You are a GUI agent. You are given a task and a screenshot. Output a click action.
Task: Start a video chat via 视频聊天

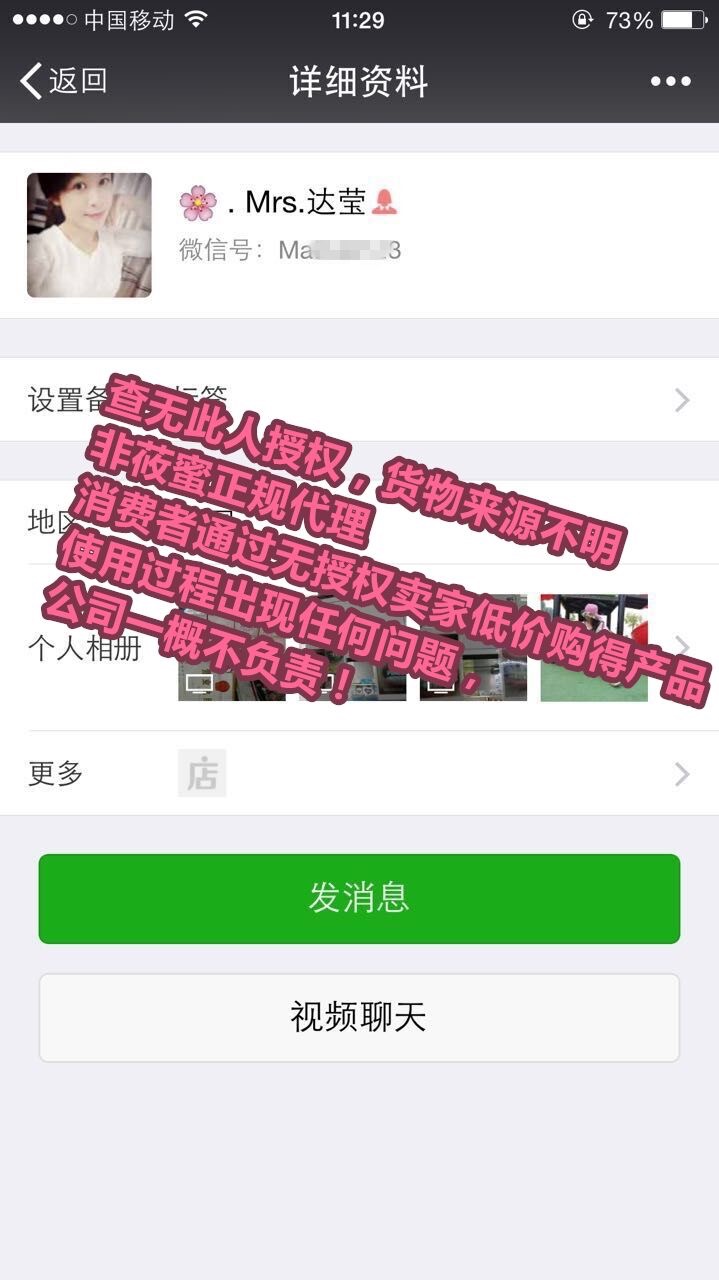(359, 1017)
